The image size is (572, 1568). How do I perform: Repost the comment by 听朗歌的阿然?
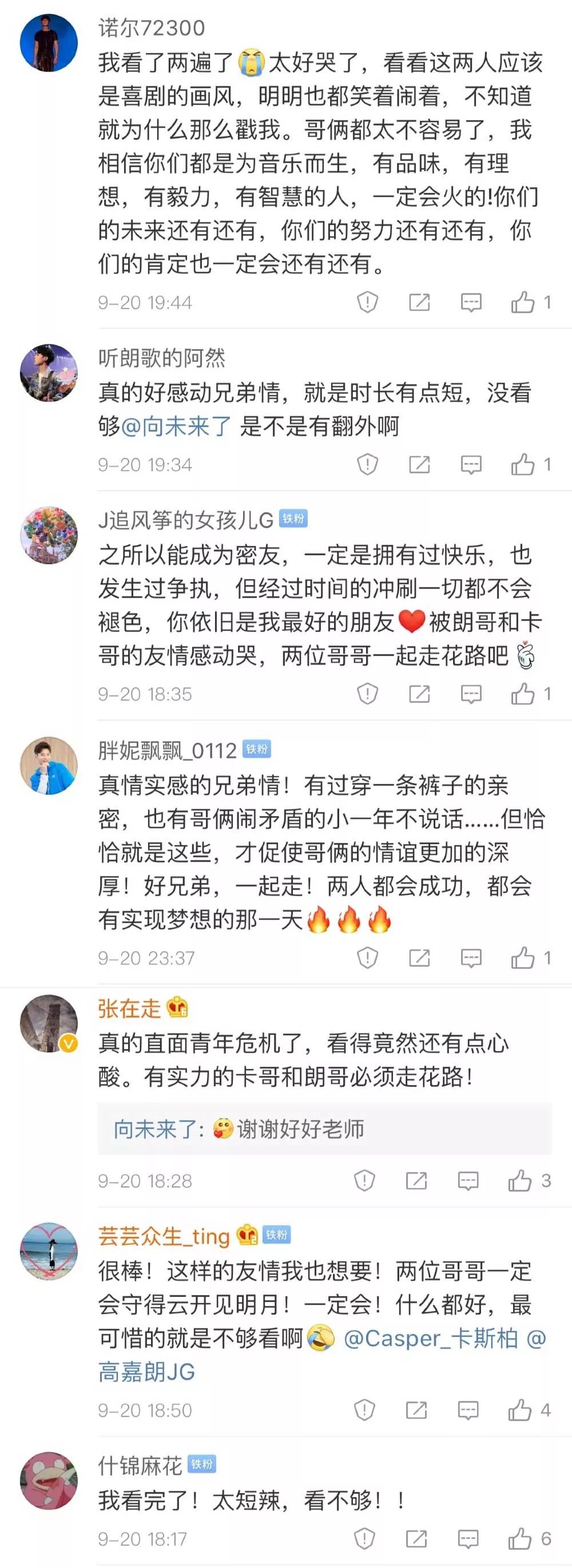coord(419,465)
